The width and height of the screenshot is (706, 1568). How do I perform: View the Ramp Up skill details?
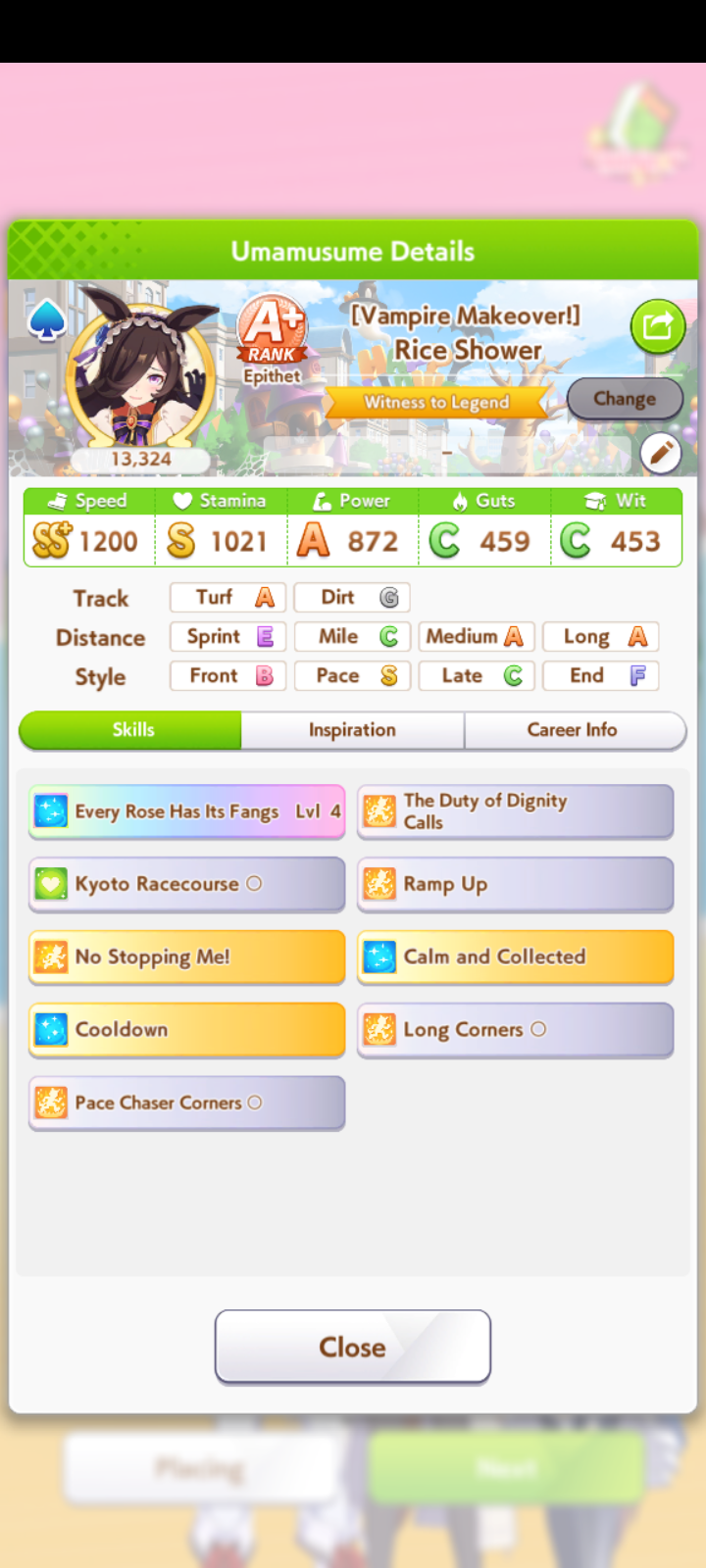(x=516, y=884)
